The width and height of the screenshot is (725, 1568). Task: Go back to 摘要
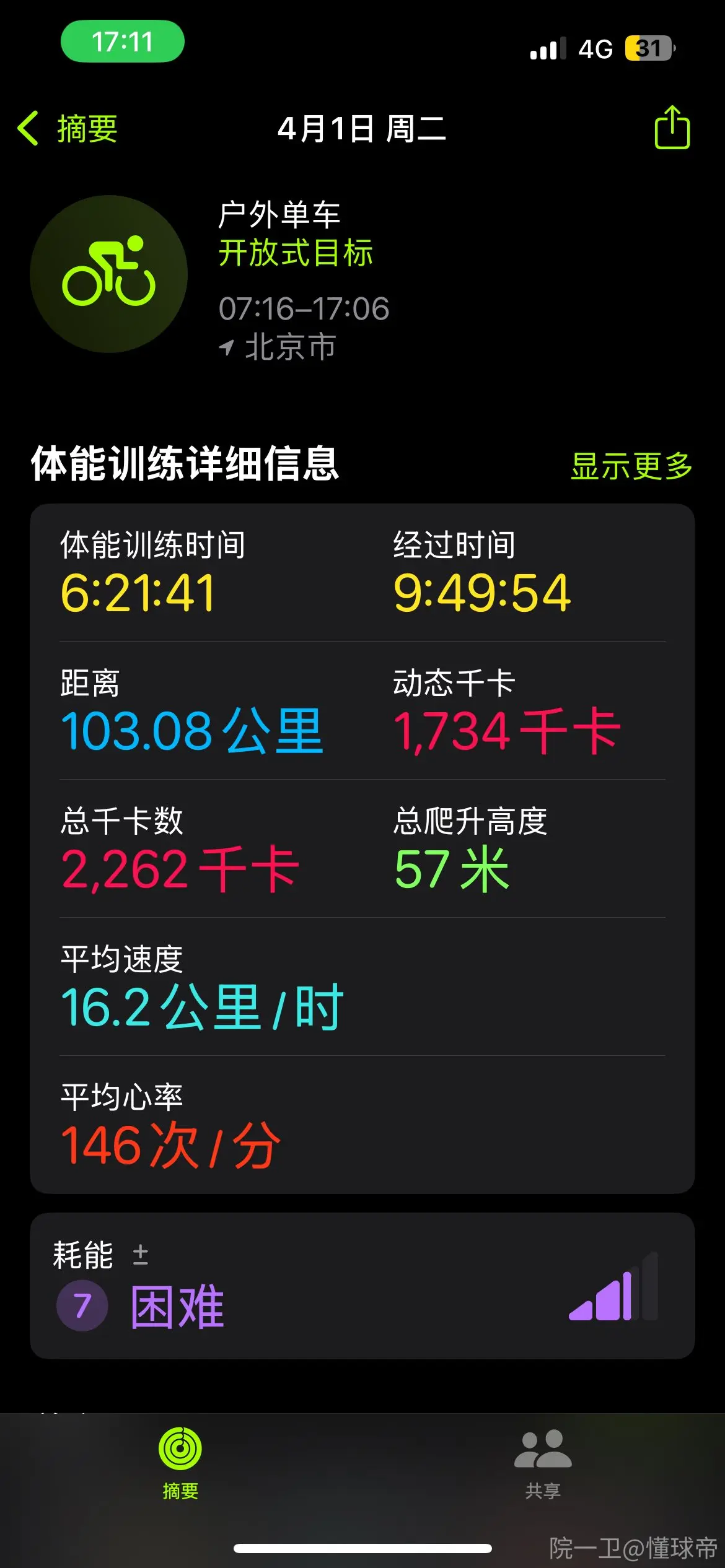(68, 129)
